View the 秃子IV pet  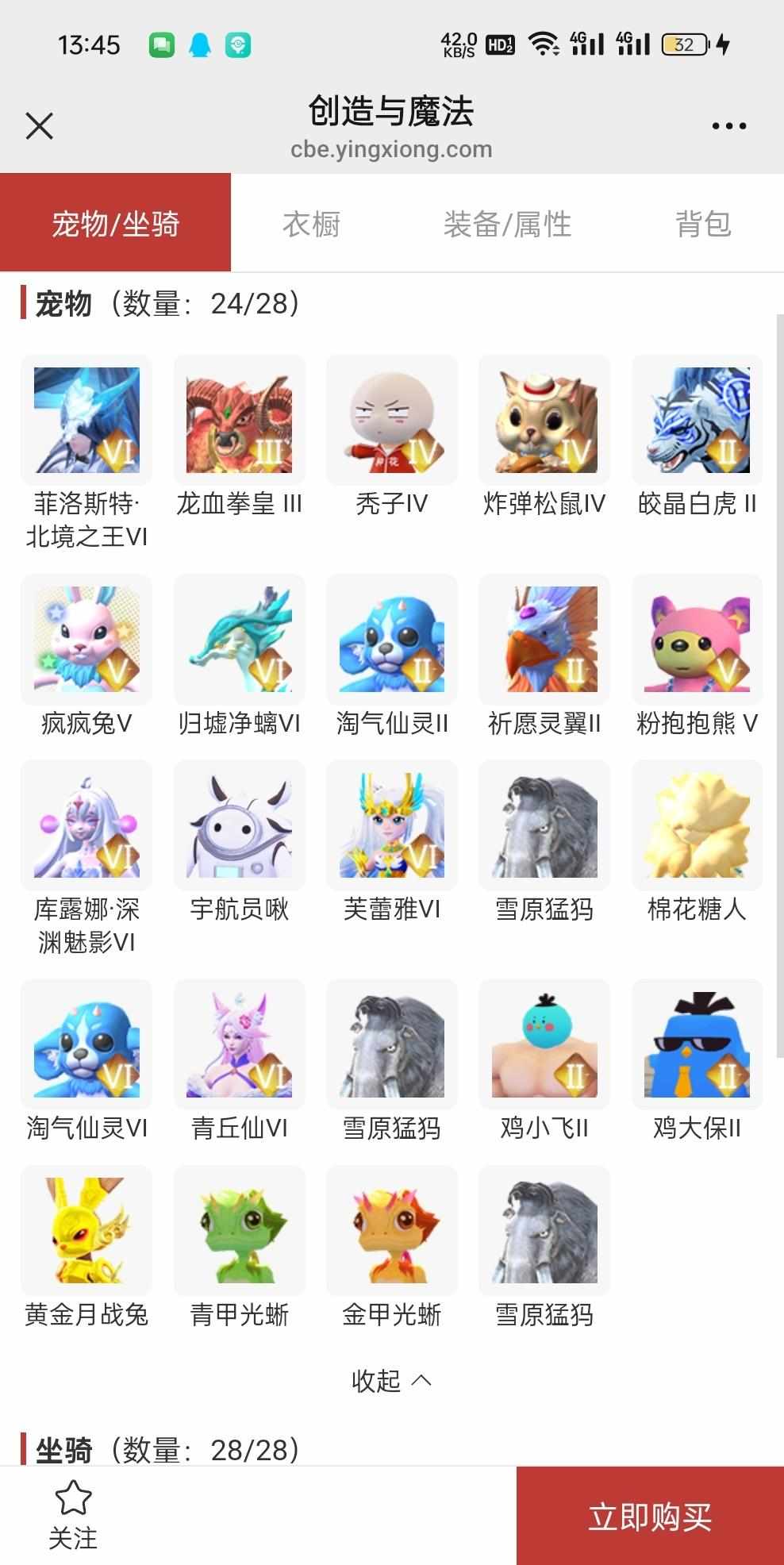(391, 421)
